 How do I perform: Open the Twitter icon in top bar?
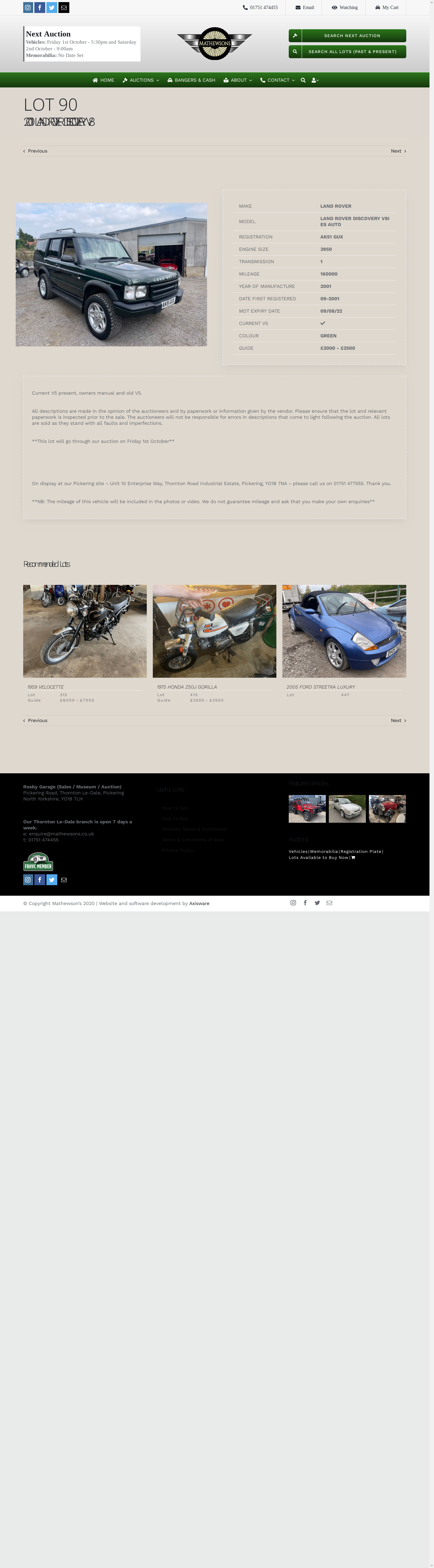tap(52, 7)
